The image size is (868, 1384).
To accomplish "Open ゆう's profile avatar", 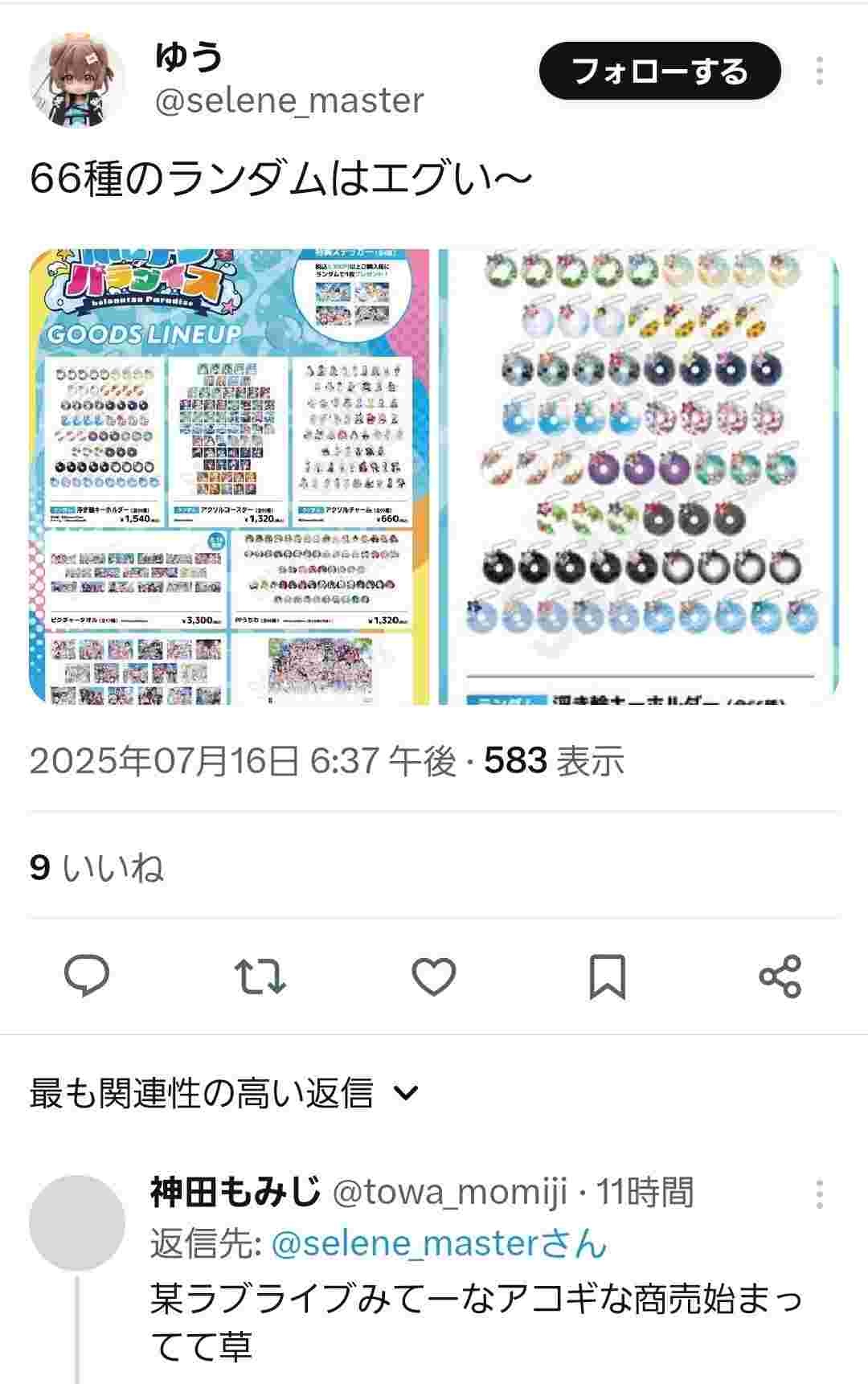I will 77,81.
